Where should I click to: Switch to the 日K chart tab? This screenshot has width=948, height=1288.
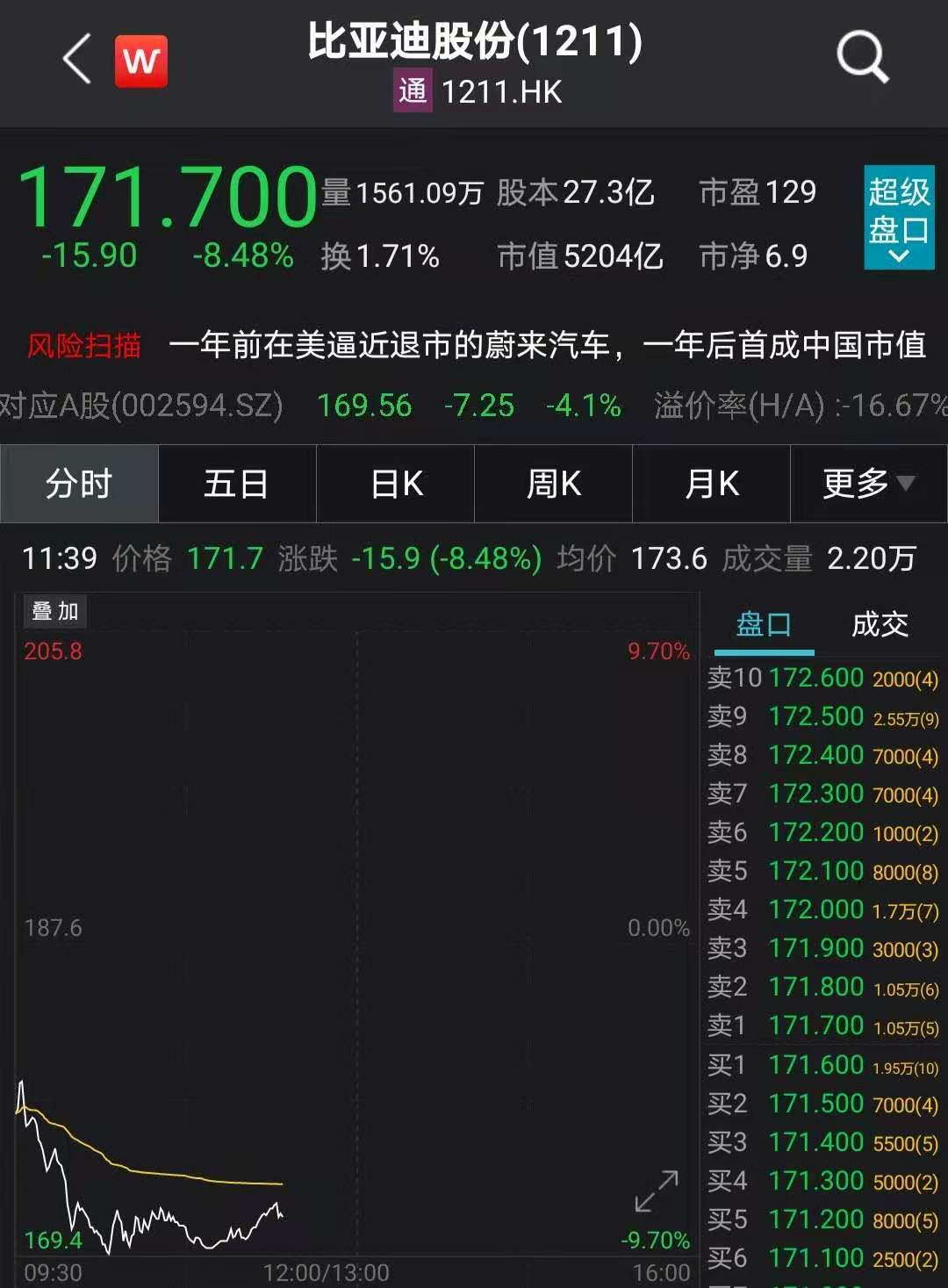pos(396,484)
